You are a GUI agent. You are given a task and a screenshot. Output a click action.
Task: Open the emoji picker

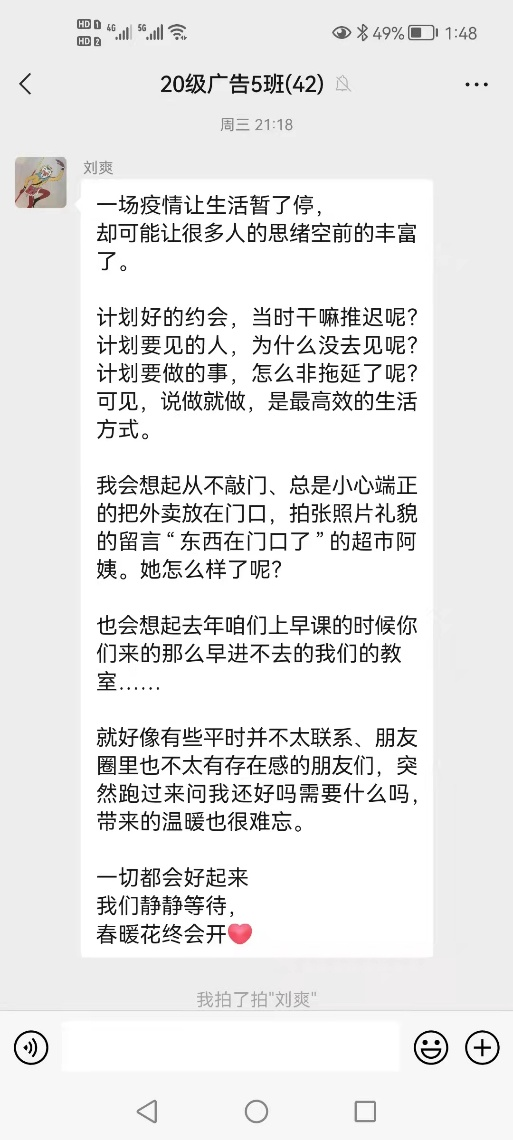[x=431, y=1048]
